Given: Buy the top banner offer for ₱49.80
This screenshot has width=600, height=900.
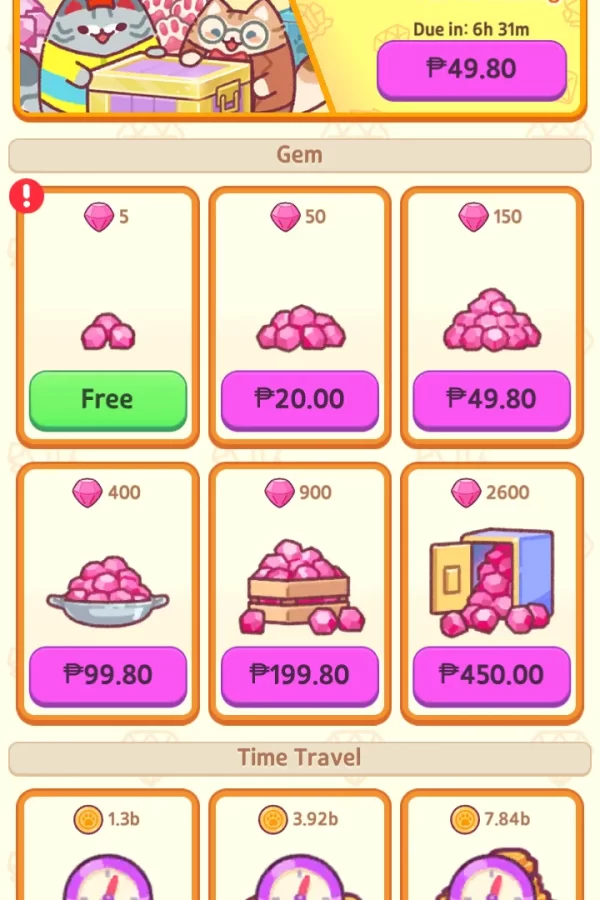Looking at the screenshot, I should 471,69.
